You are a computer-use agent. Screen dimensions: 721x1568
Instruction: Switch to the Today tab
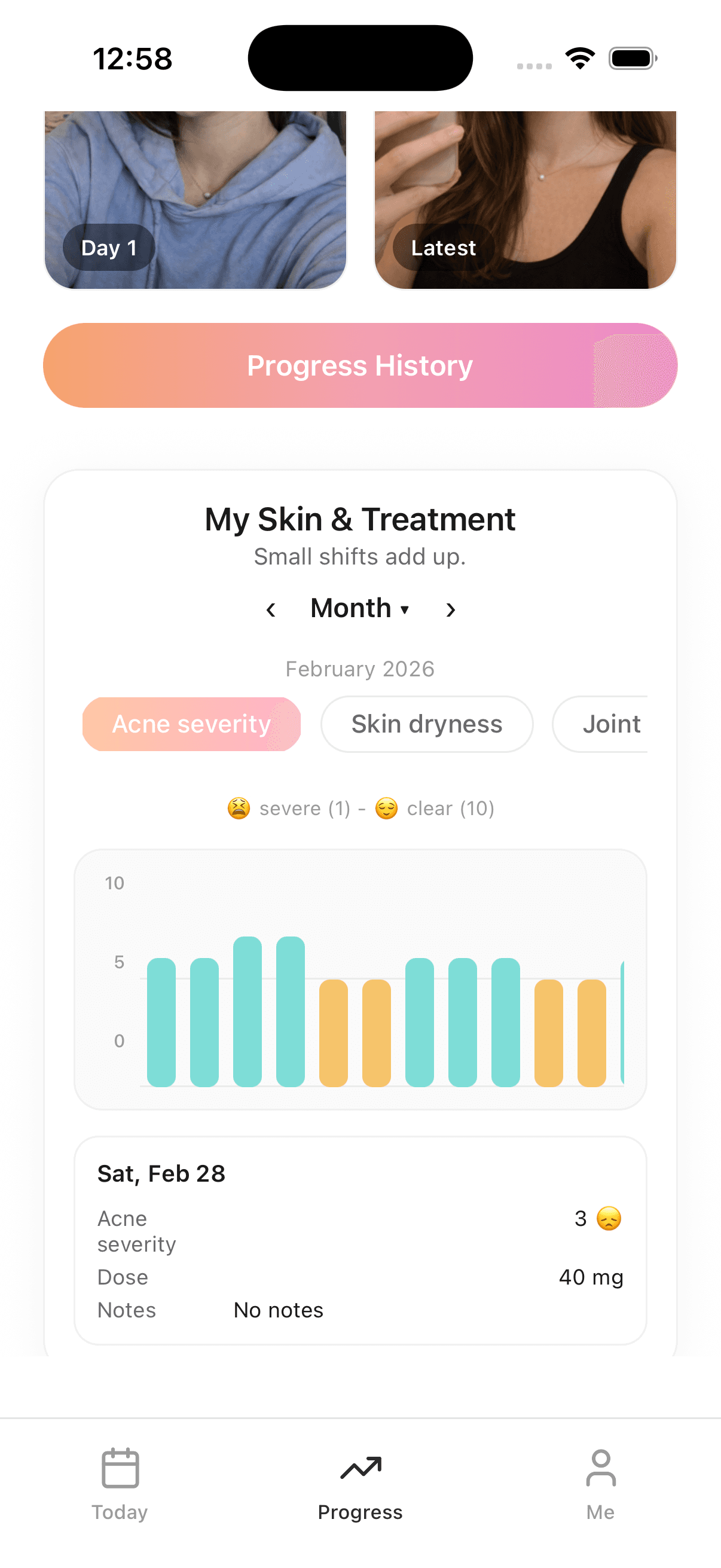pos(120,1491)
